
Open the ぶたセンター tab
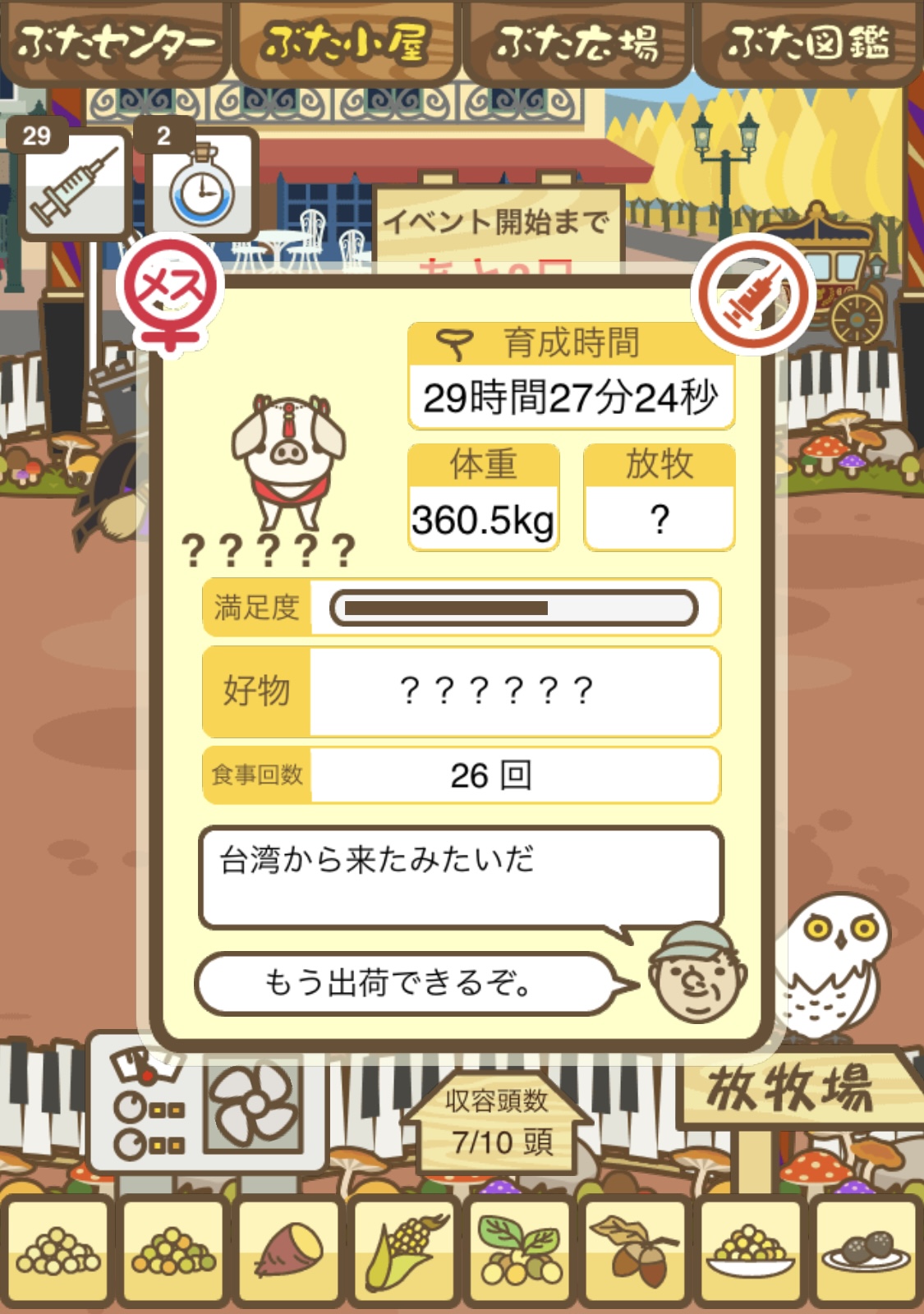click(115, 43)
